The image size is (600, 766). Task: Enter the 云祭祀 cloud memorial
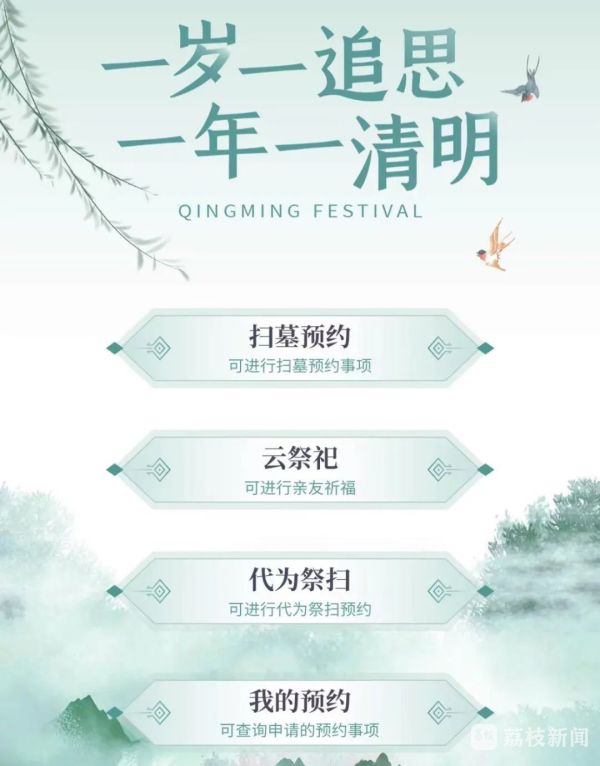click(299, 469)
